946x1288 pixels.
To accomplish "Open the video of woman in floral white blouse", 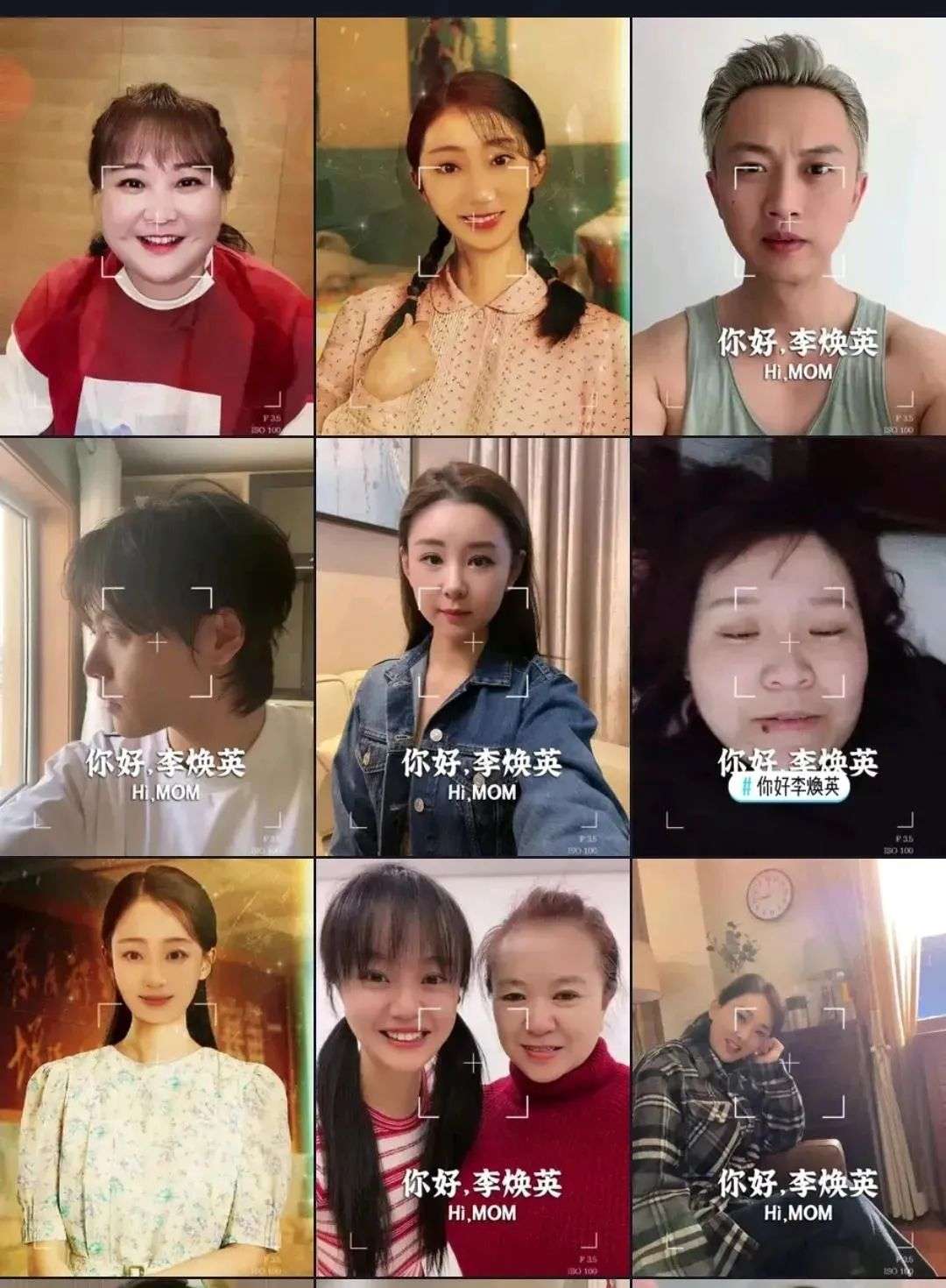I will pos(156,1067).
